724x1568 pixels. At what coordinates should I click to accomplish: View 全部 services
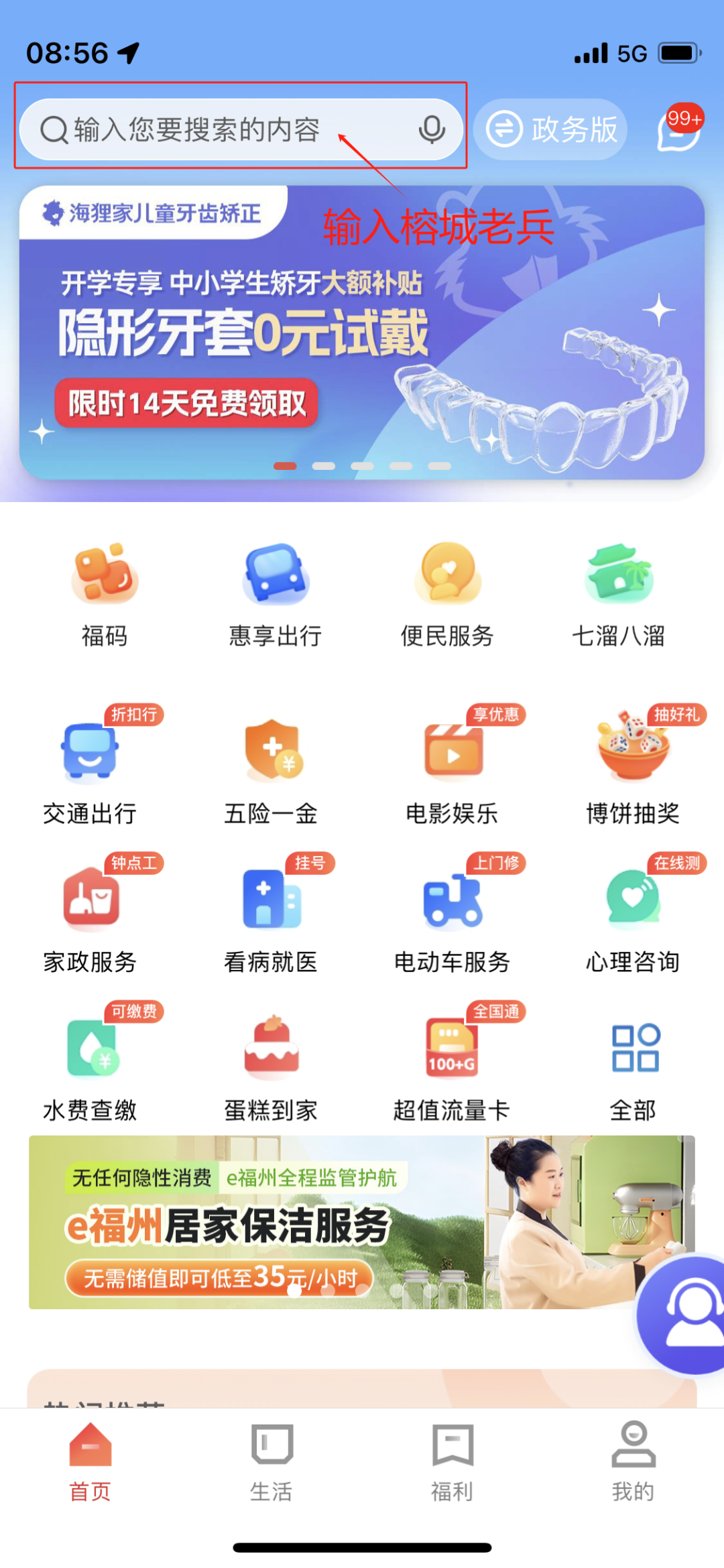click(633, 1067)
